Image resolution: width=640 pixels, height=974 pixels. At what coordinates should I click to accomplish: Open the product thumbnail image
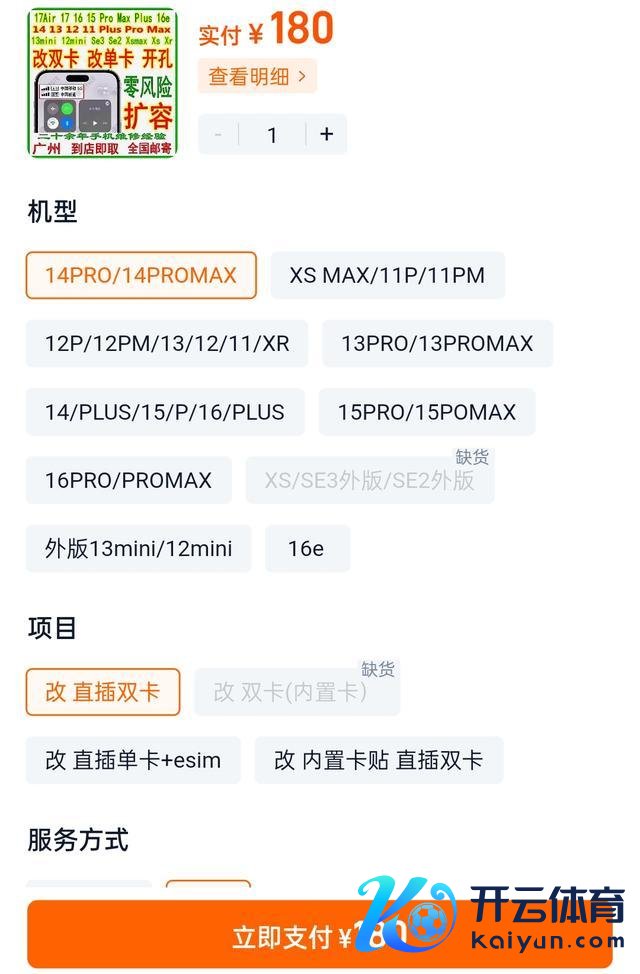[x=103, y=83]
